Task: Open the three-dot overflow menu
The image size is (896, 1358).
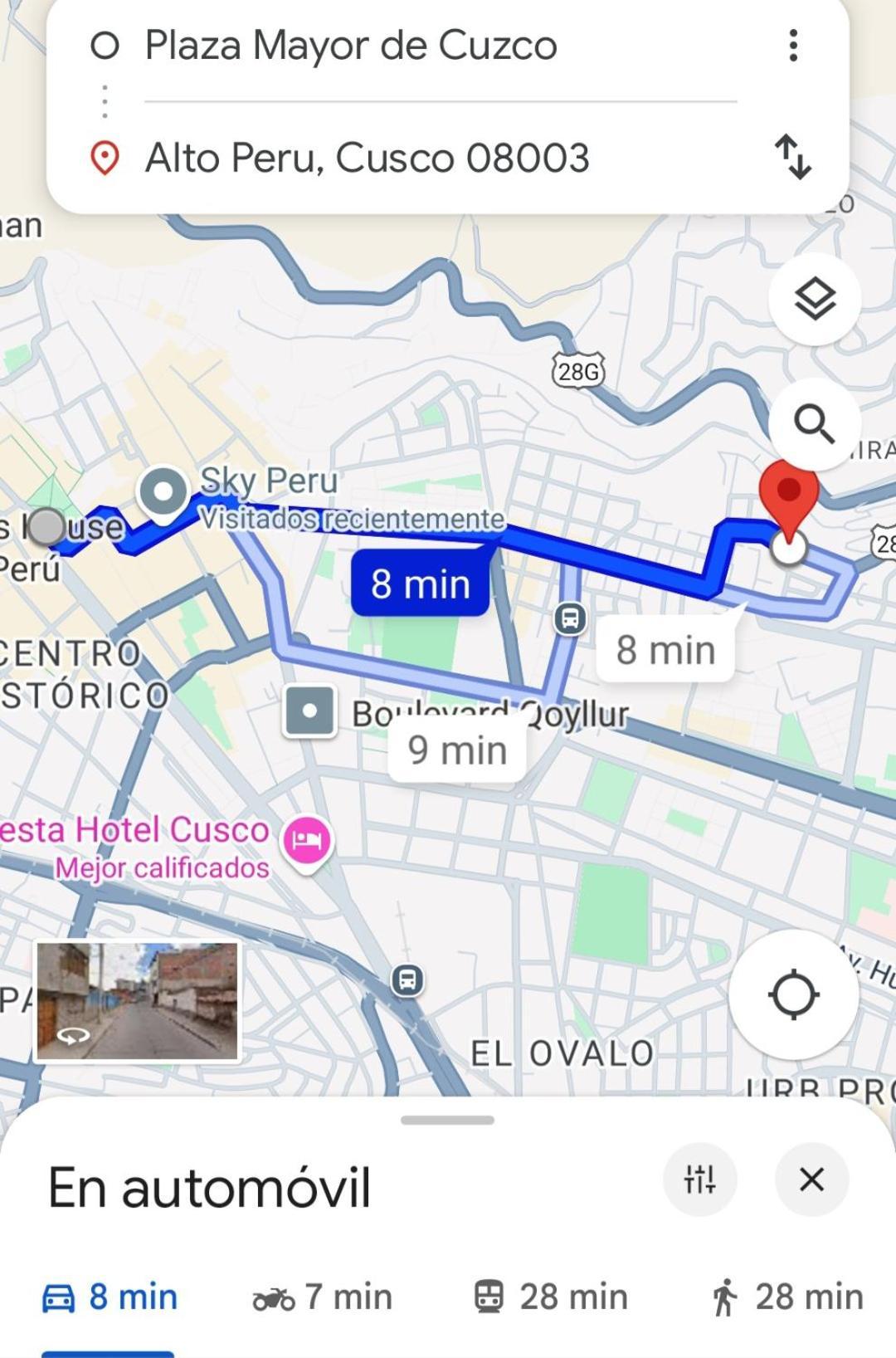Action: (x=793, y=46)
